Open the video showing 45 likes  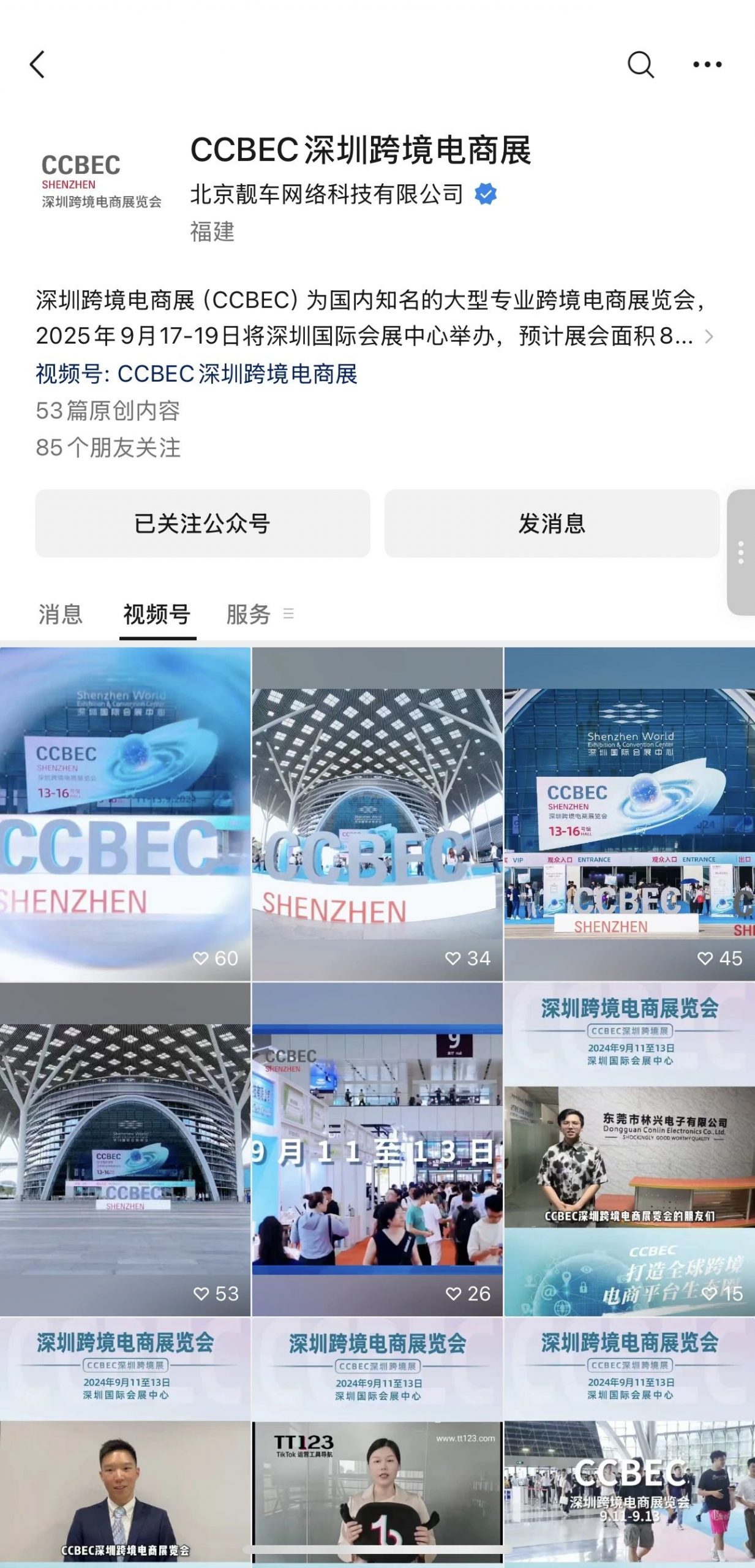pos(629,815)
